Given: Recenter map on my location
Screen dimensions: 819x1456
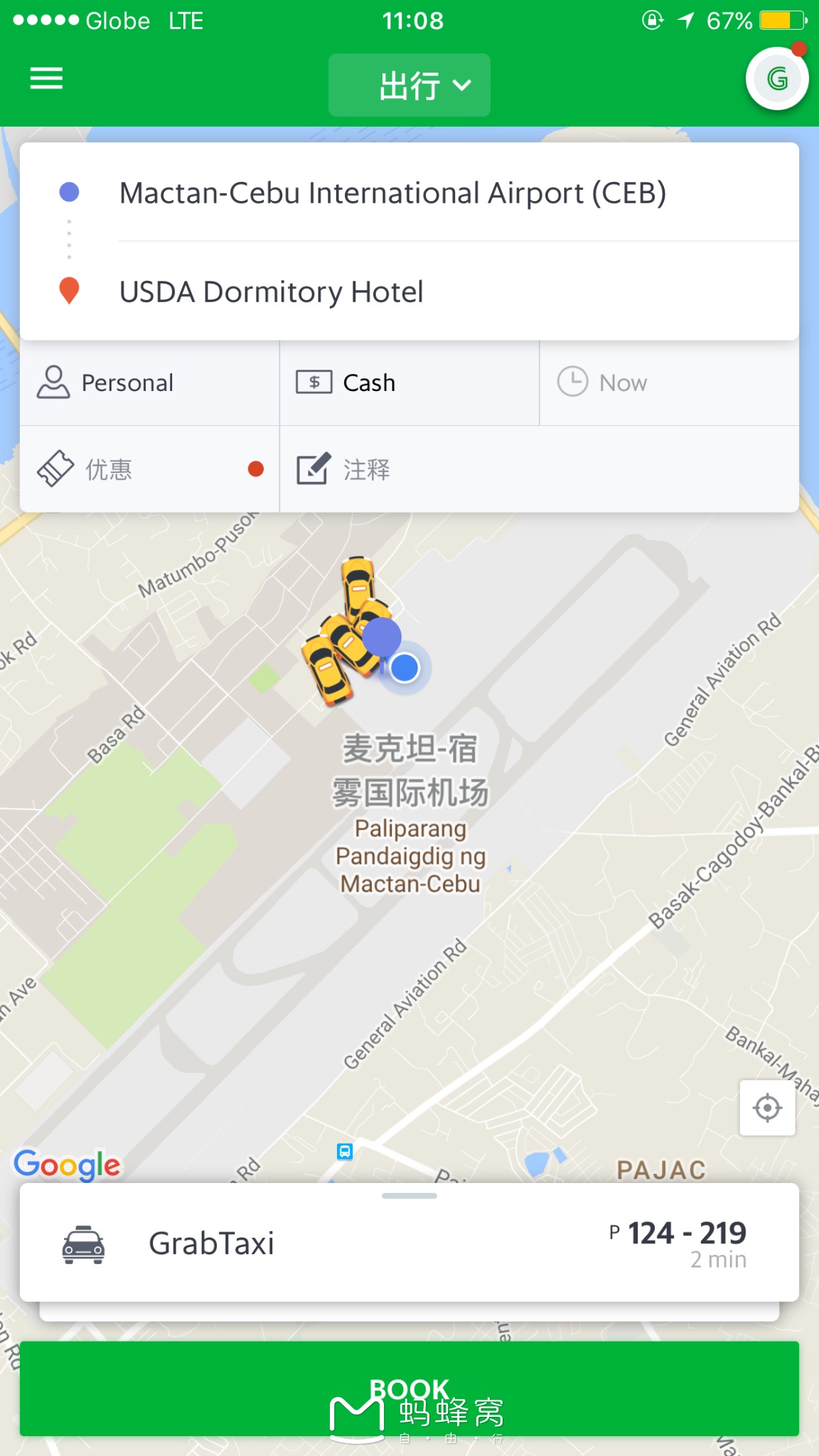Looking at the screenshot, I should (x=767, y=1108).
